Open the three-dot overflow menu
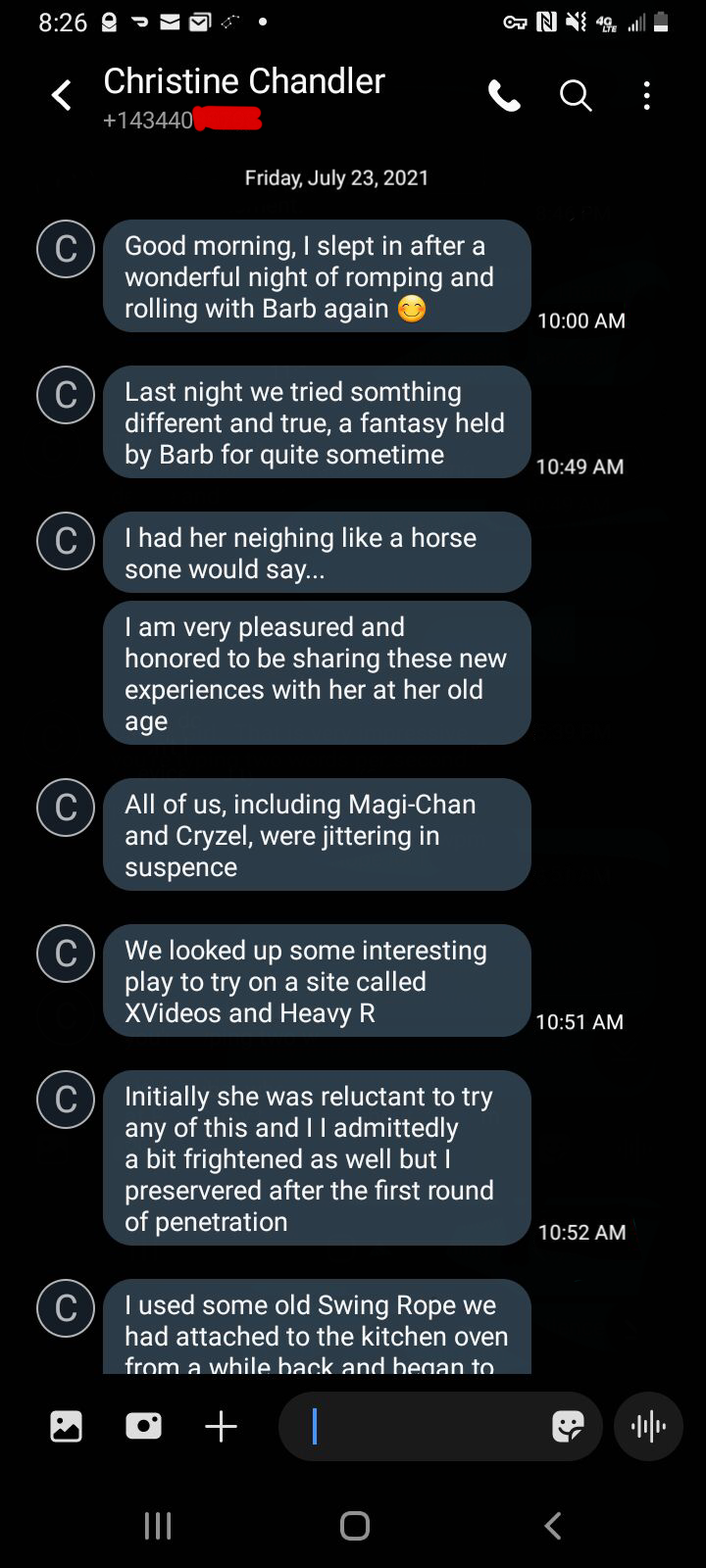This screenshot has width=706, height=1568. click(x=646, y=96)
